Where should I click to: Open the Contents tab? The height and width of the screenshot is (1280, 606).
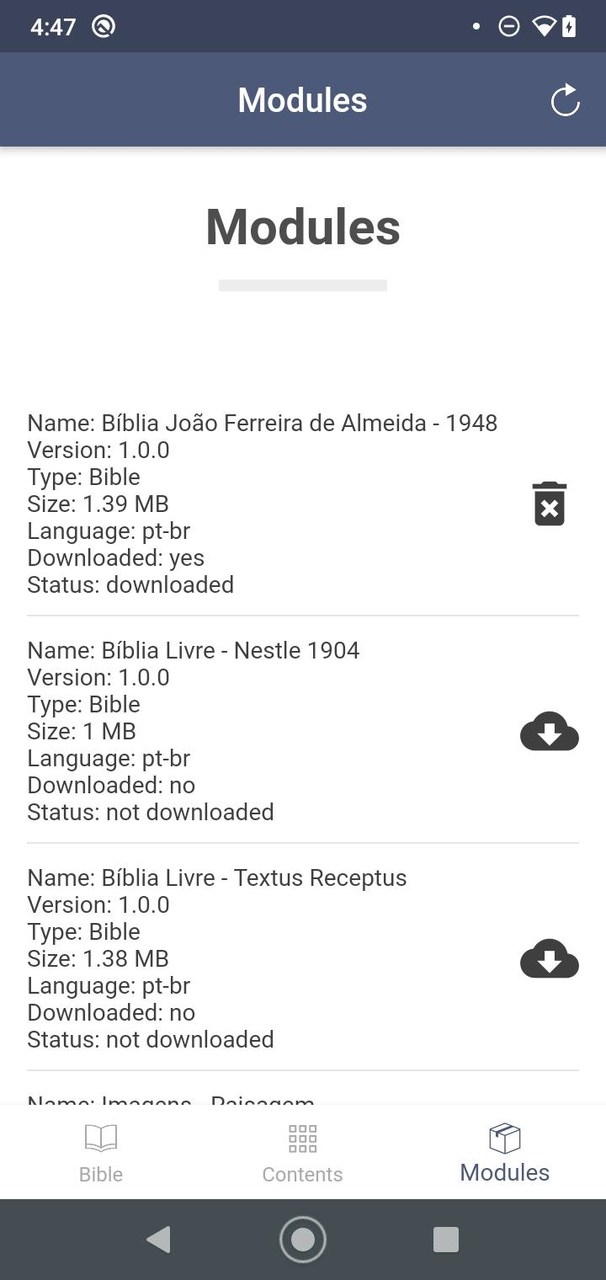click(302, 1152)
